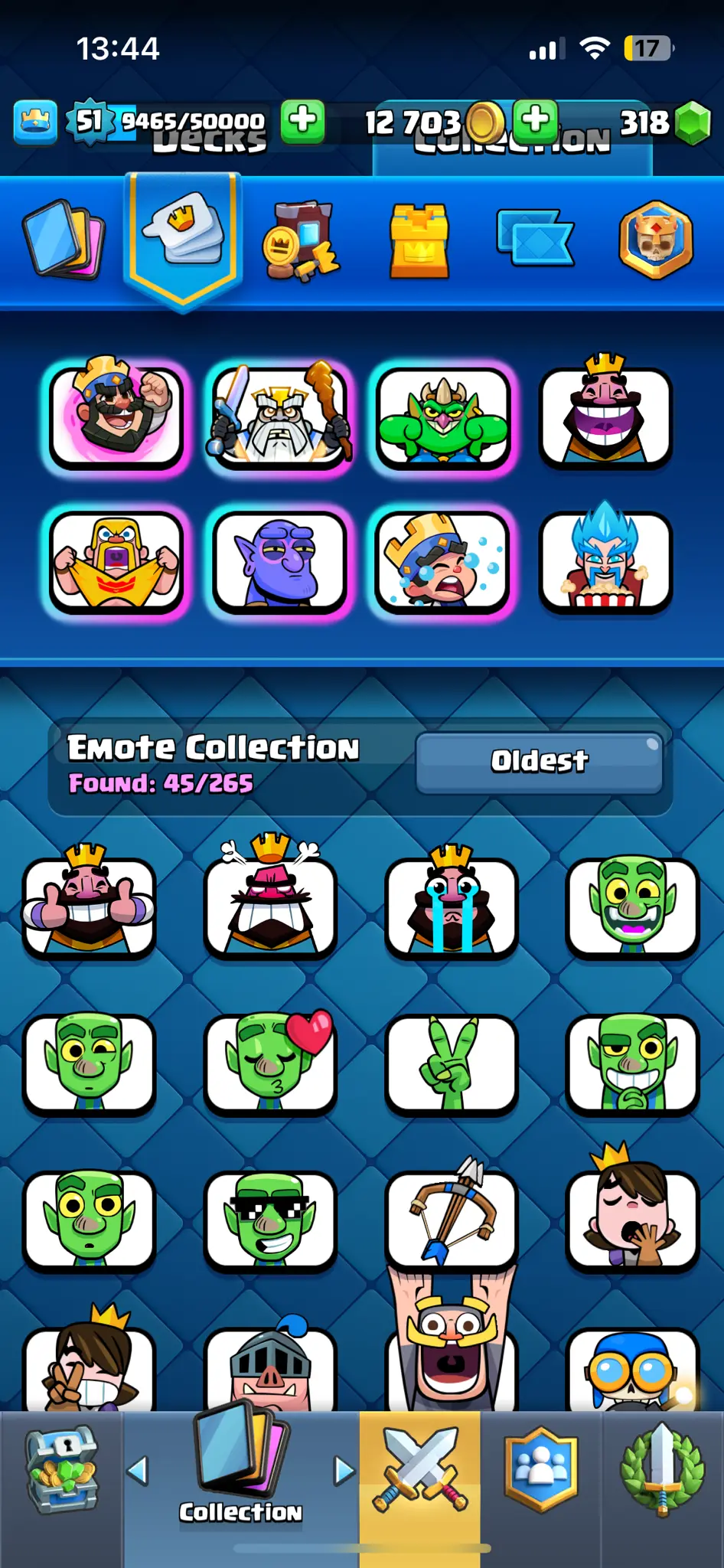Viewport: 724px width, 1568px height.
Task: Tap green plus next to experience bar
Action: (x=302, y=121)
